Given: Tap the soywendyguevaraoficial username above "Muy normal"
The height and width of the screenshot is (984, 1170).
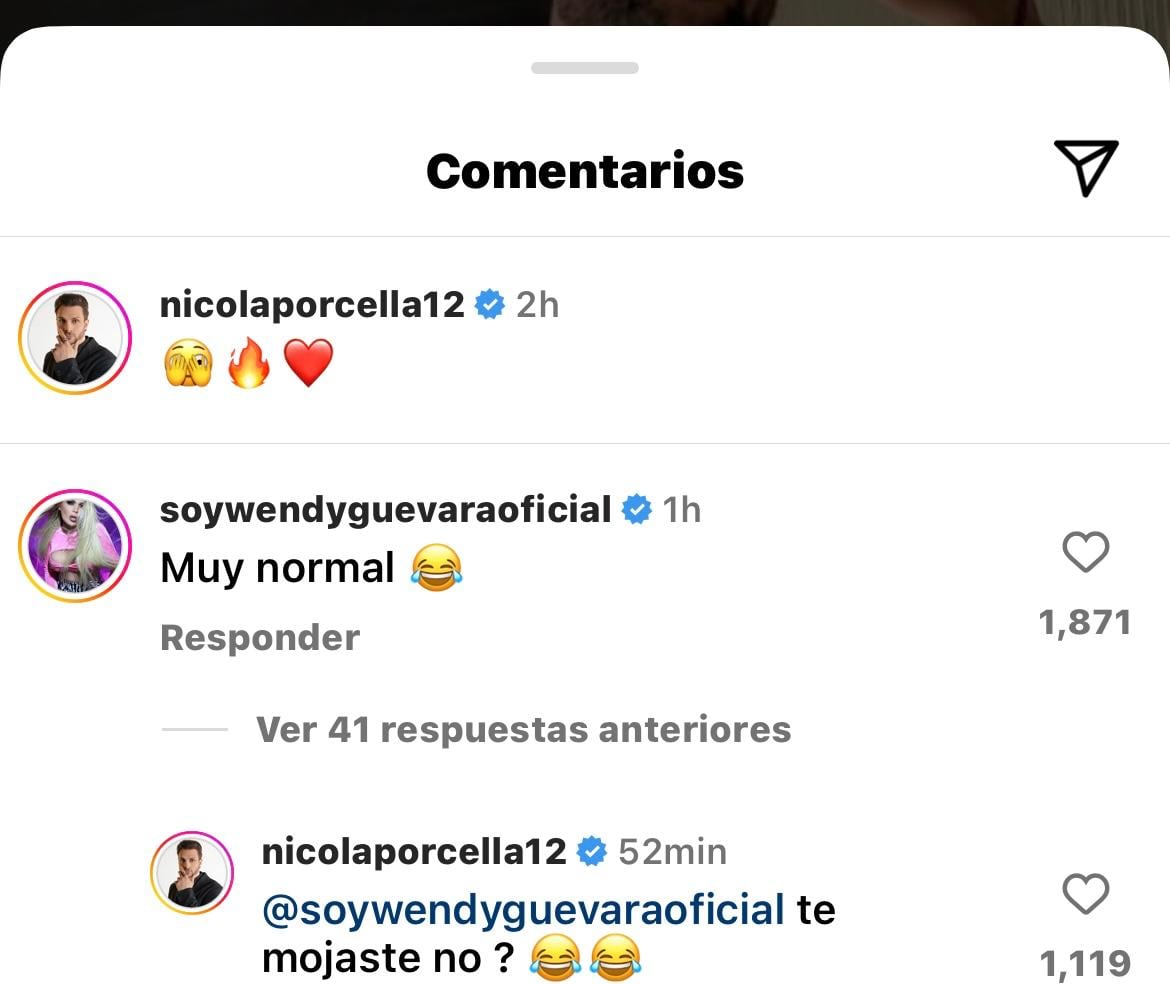Looking at the screenshot, I should [385, 509].
